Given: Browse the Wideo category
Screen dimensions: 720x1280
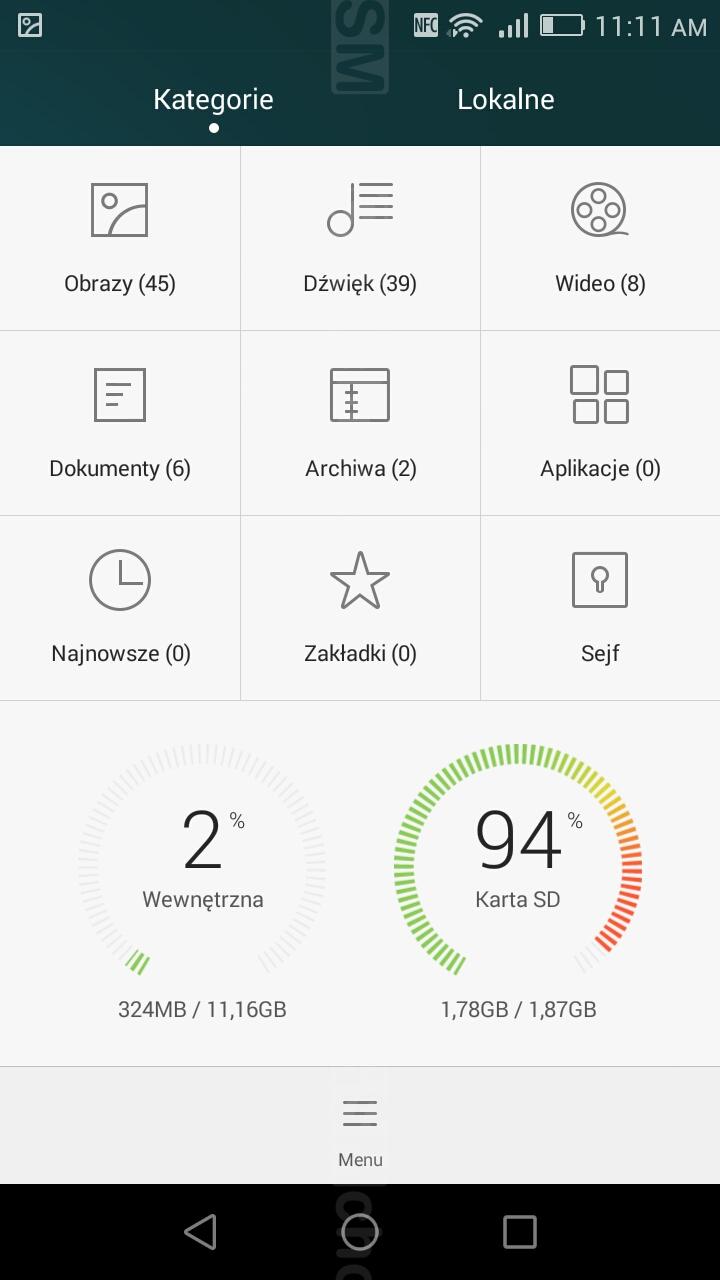Looking at the screenshot, I should [600, 239].
